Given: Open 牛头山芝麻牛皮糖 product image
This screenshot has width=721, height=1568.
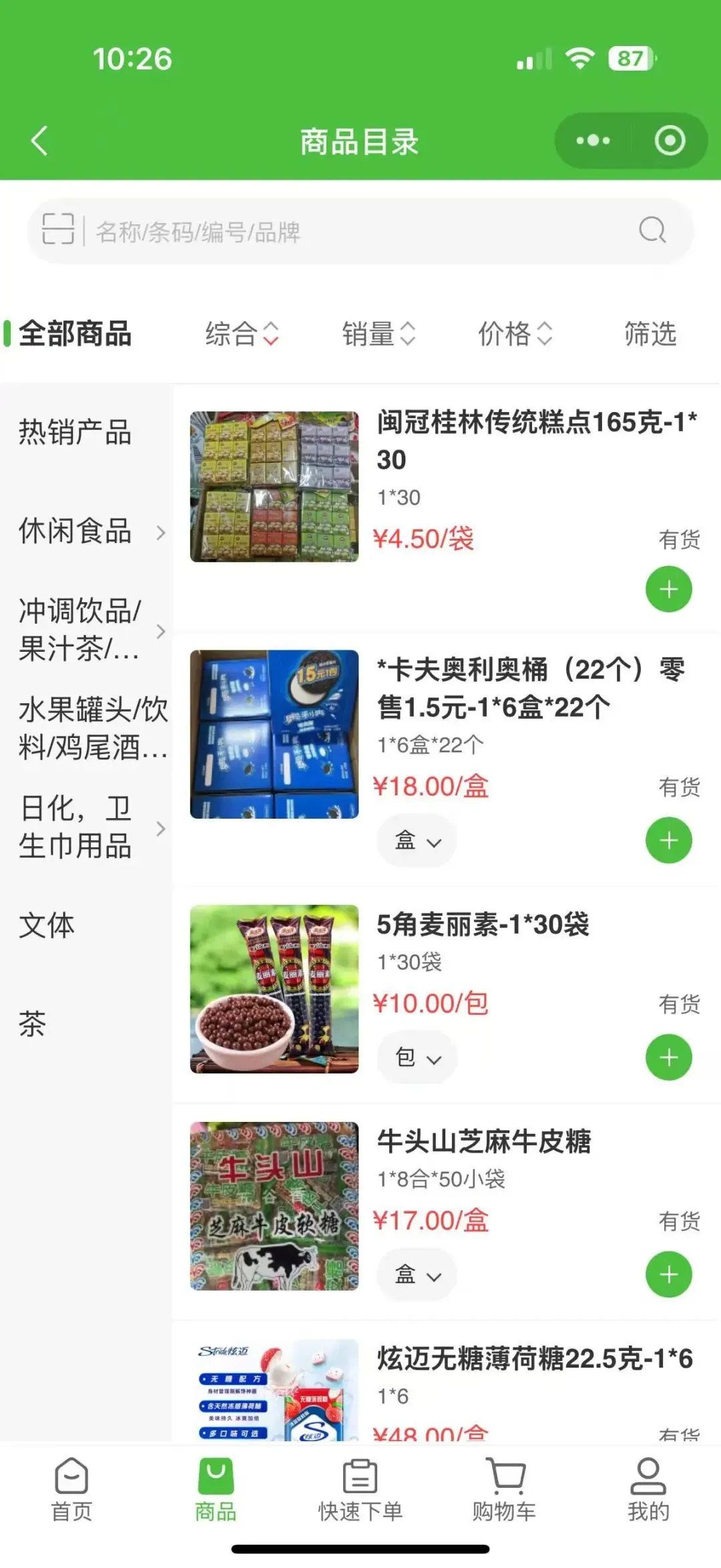Looking at the screenshot, I should [274, 1206].
